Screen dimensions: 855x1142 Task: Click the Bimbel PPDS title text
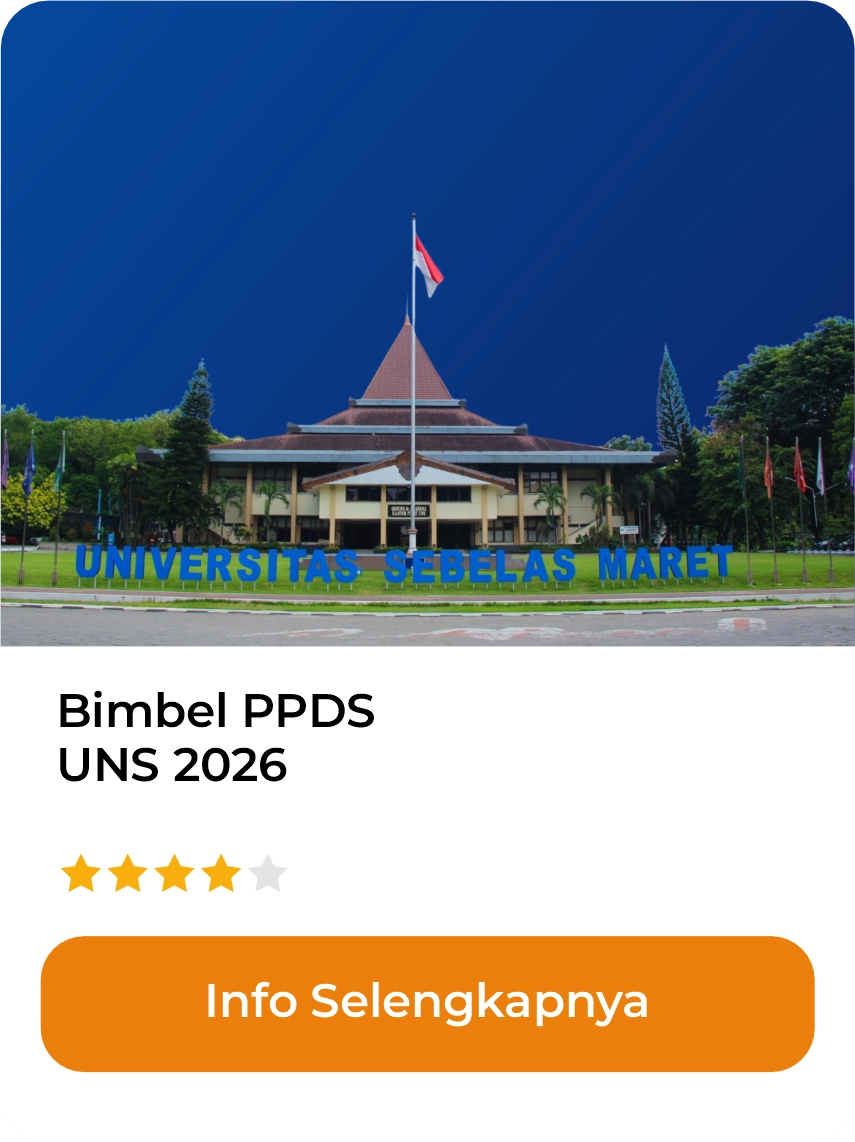pos(216,713)
